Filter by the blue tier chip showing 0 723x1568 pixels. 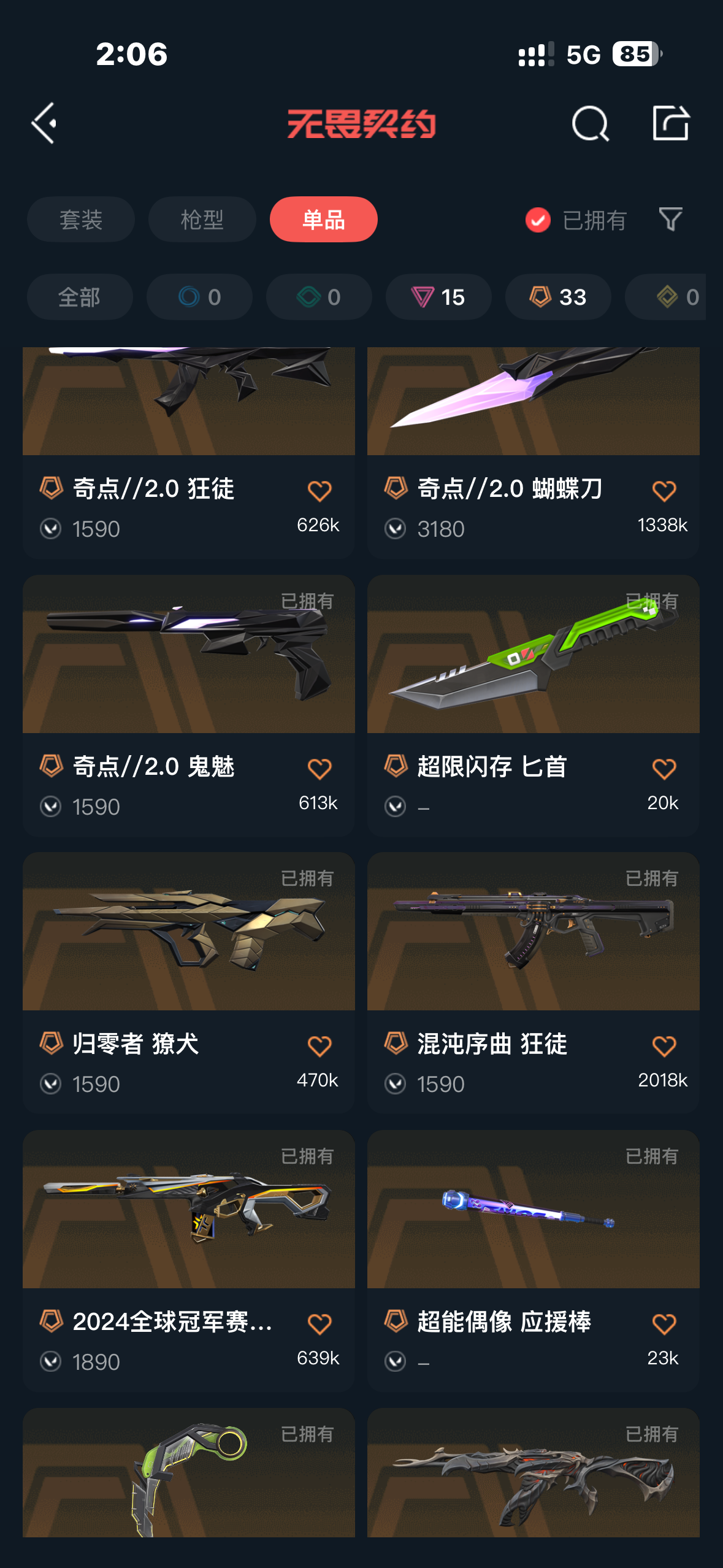tap(199, 298)
